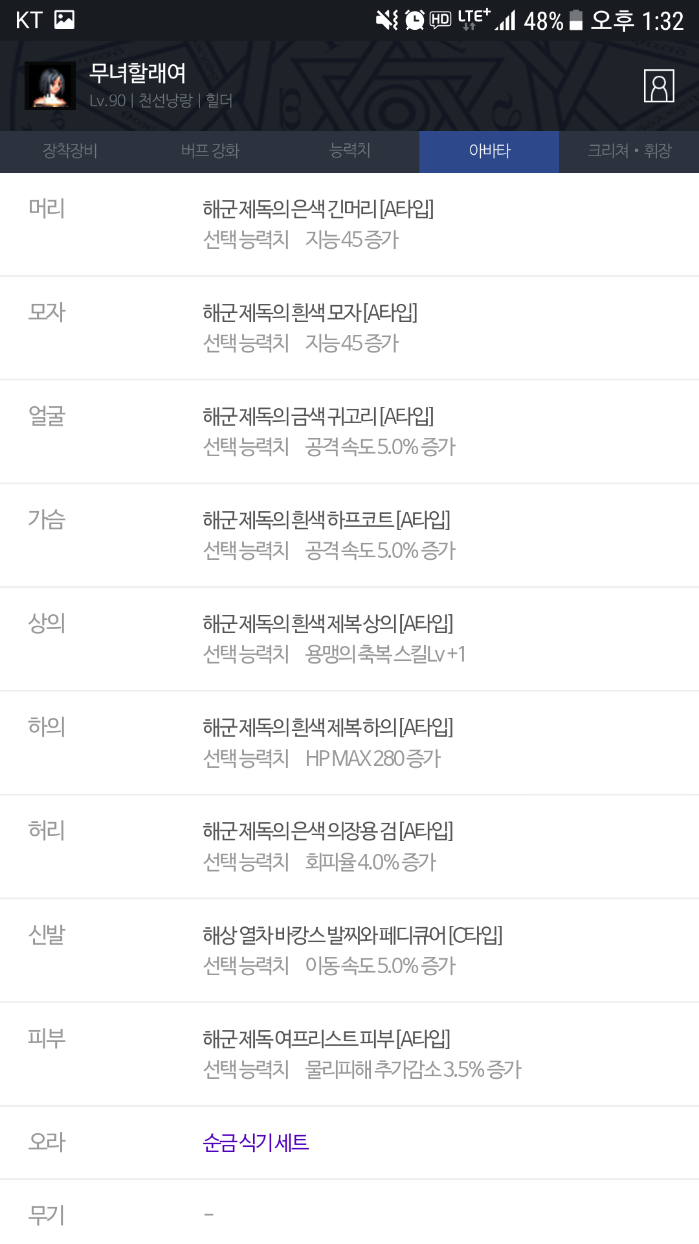The height and width of the screenshot is (1244, 699).
Task: Open the profile icon in header
Action: tap(659, 86)
